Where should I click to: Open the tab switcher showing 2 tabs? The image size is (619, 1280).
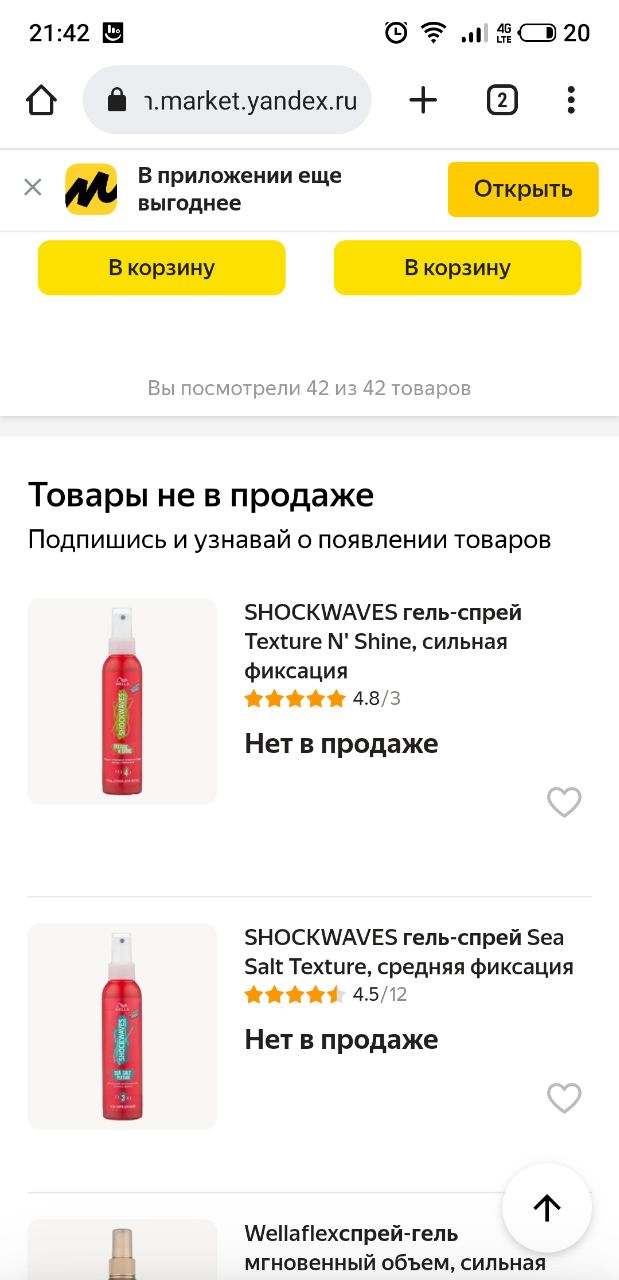tap(502, 100)
